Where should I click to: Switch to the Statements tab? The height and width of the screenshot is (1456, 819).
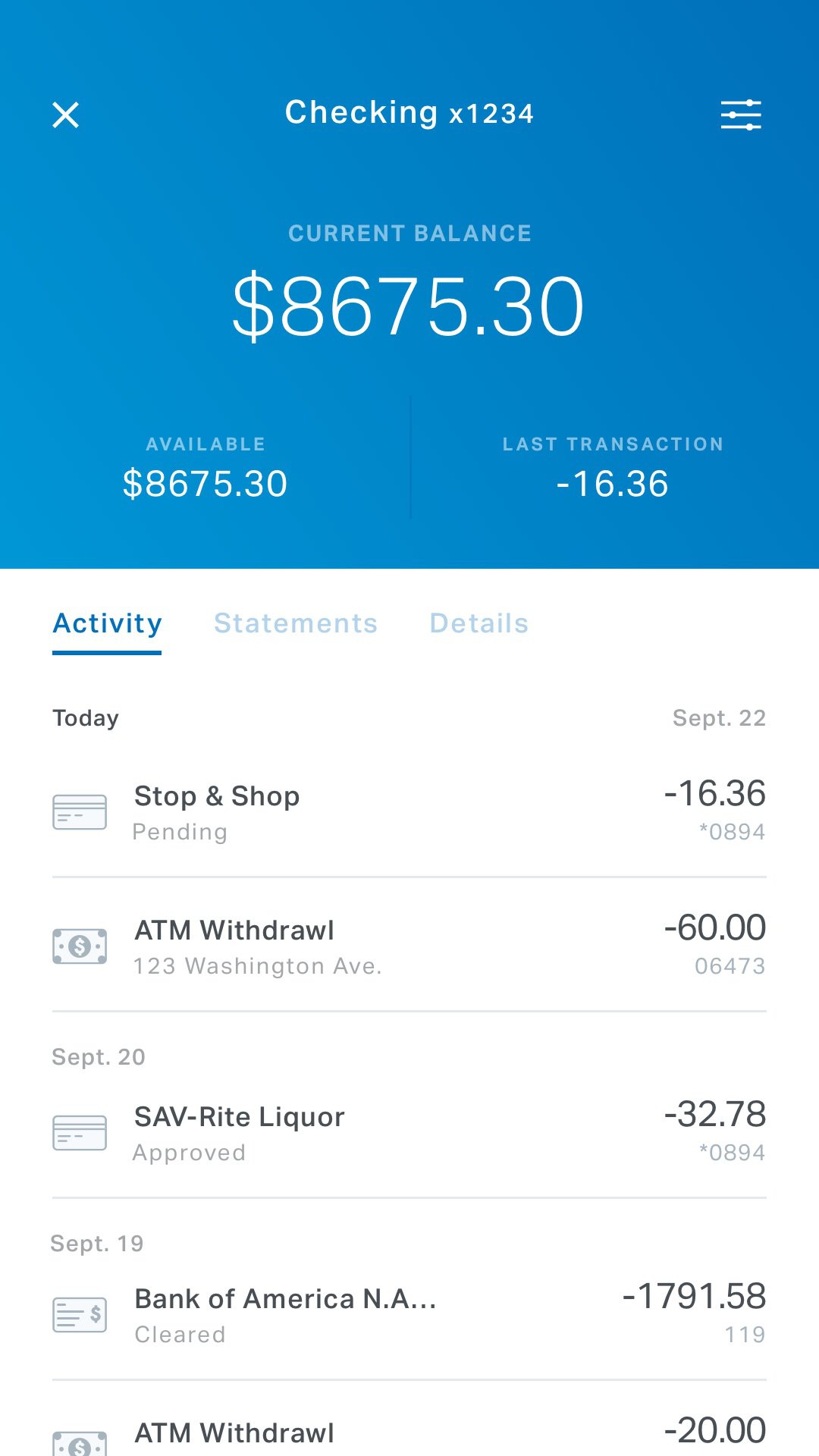(x=296, y=623)
